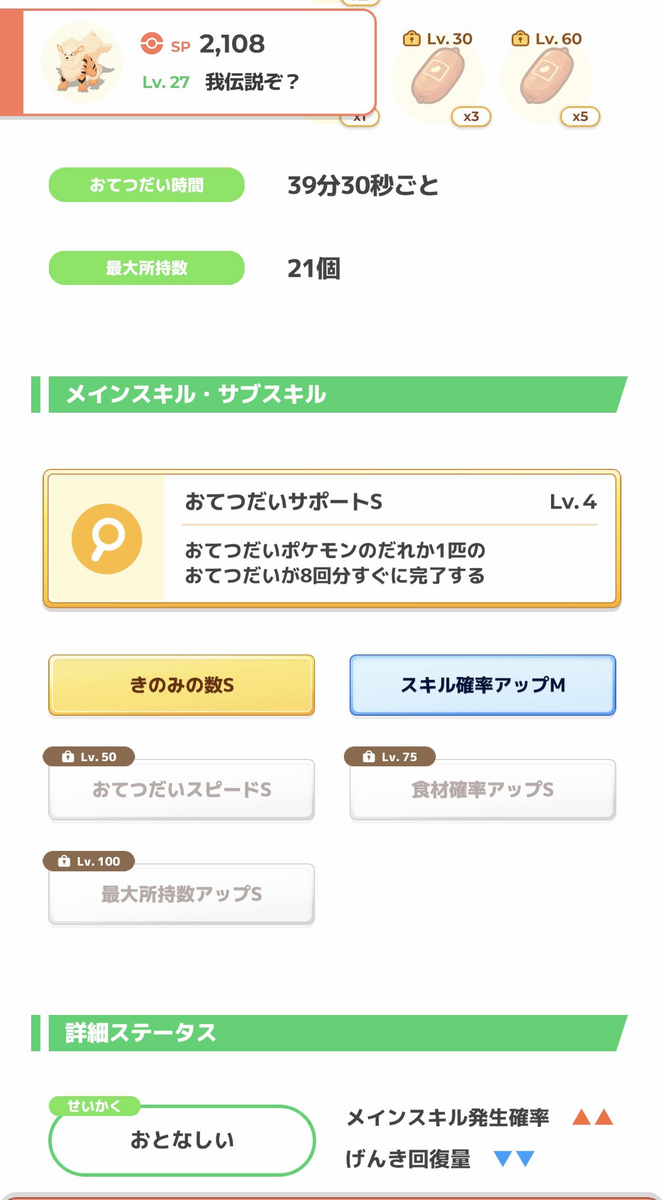Tap the locked 最大所持数アップS sub skill
664x1200 pixels.
click(x=182, y=893)
